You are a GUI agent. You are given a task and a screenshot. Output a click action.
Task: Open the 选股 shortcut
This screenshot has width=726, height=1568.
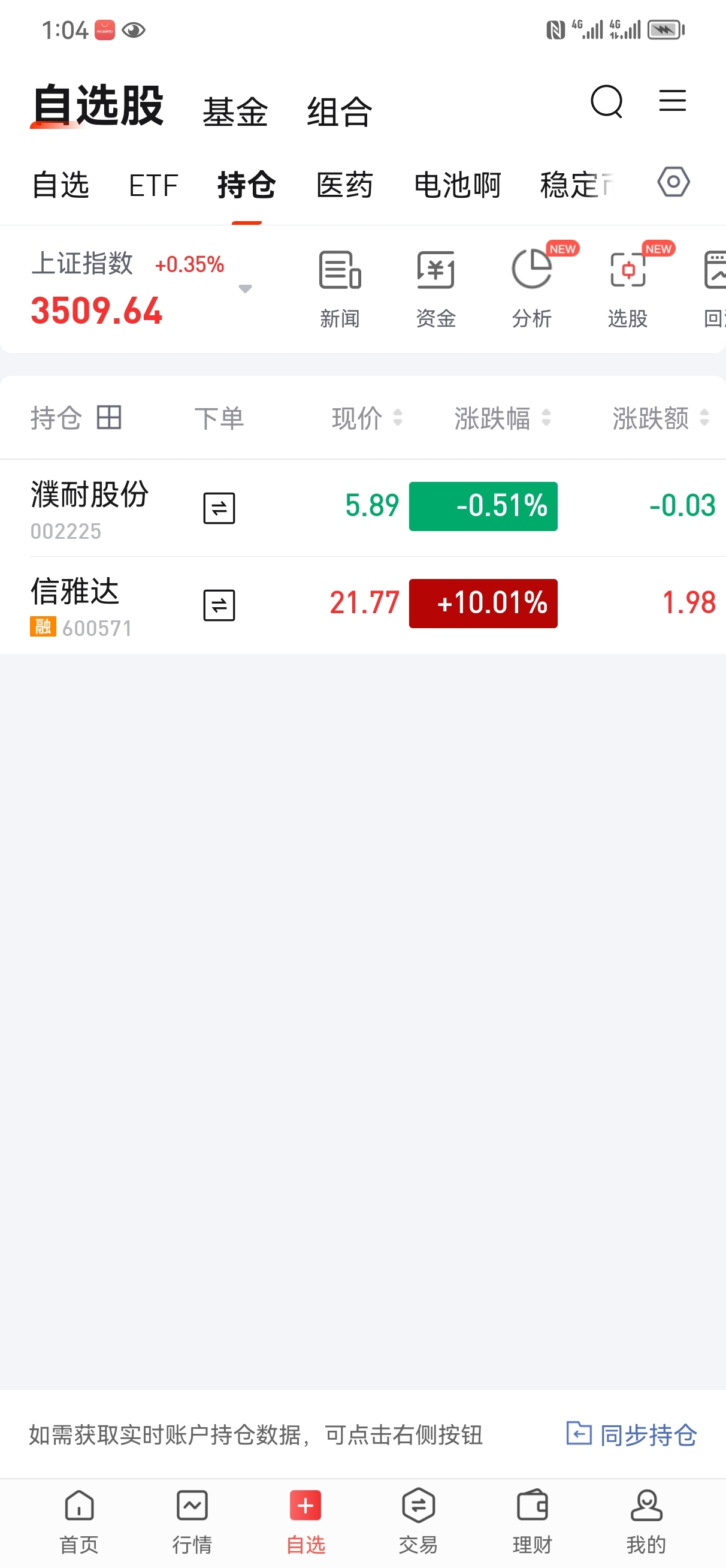click(627, 288)
